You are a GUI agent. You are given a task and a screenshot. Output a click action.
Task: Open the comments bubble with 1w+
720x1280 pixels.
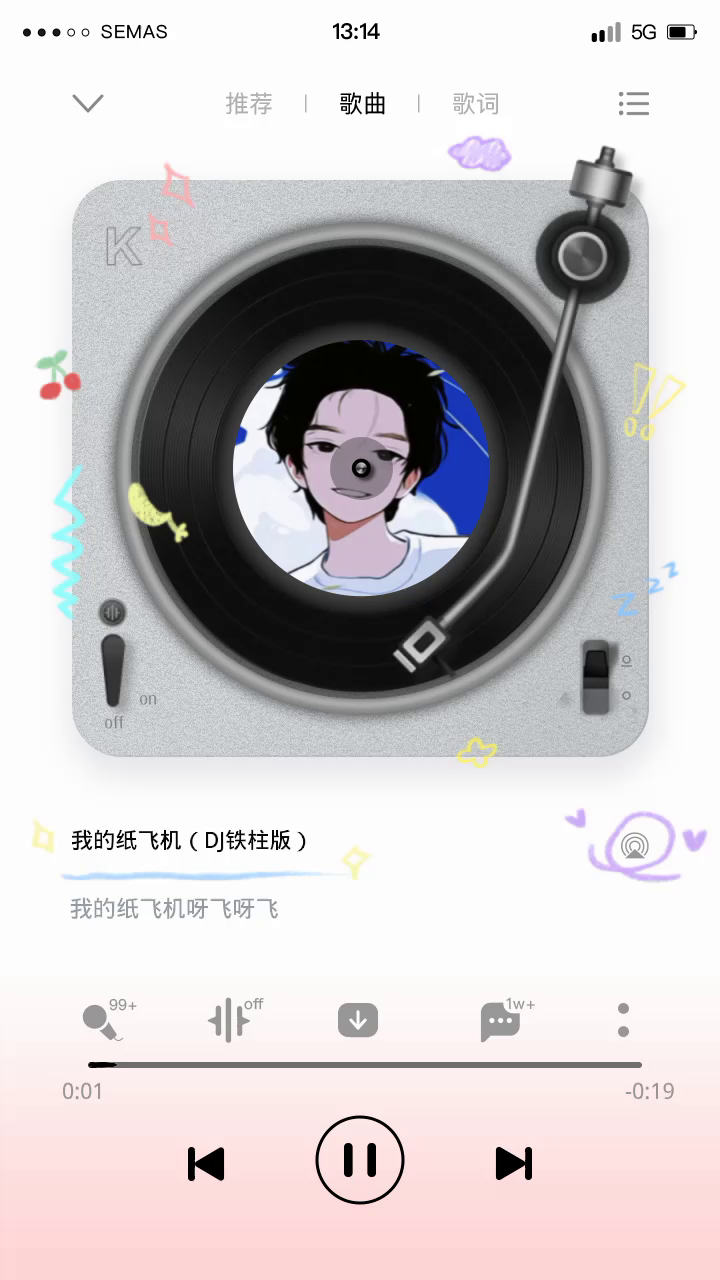point(503,1020)
